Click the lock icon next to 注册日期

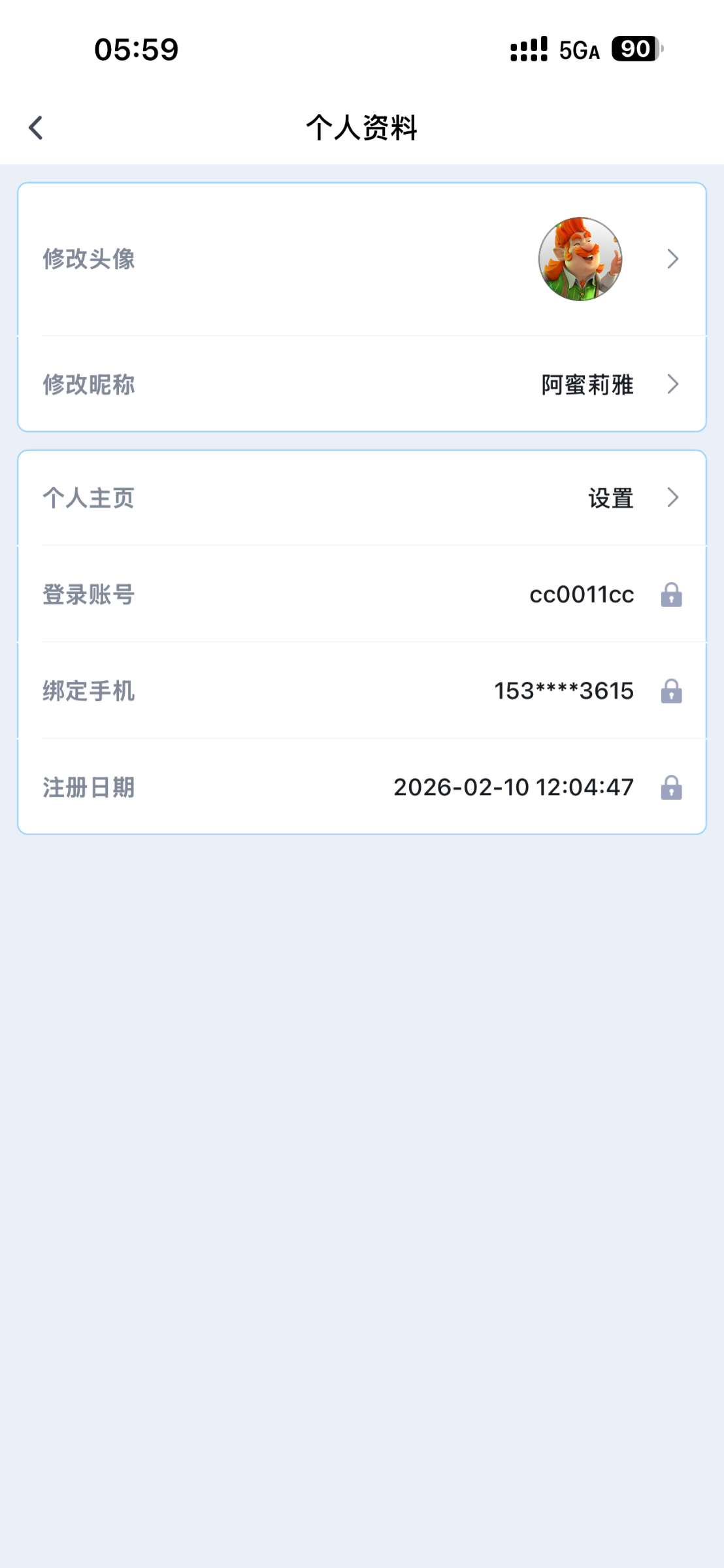click(673, 788)
